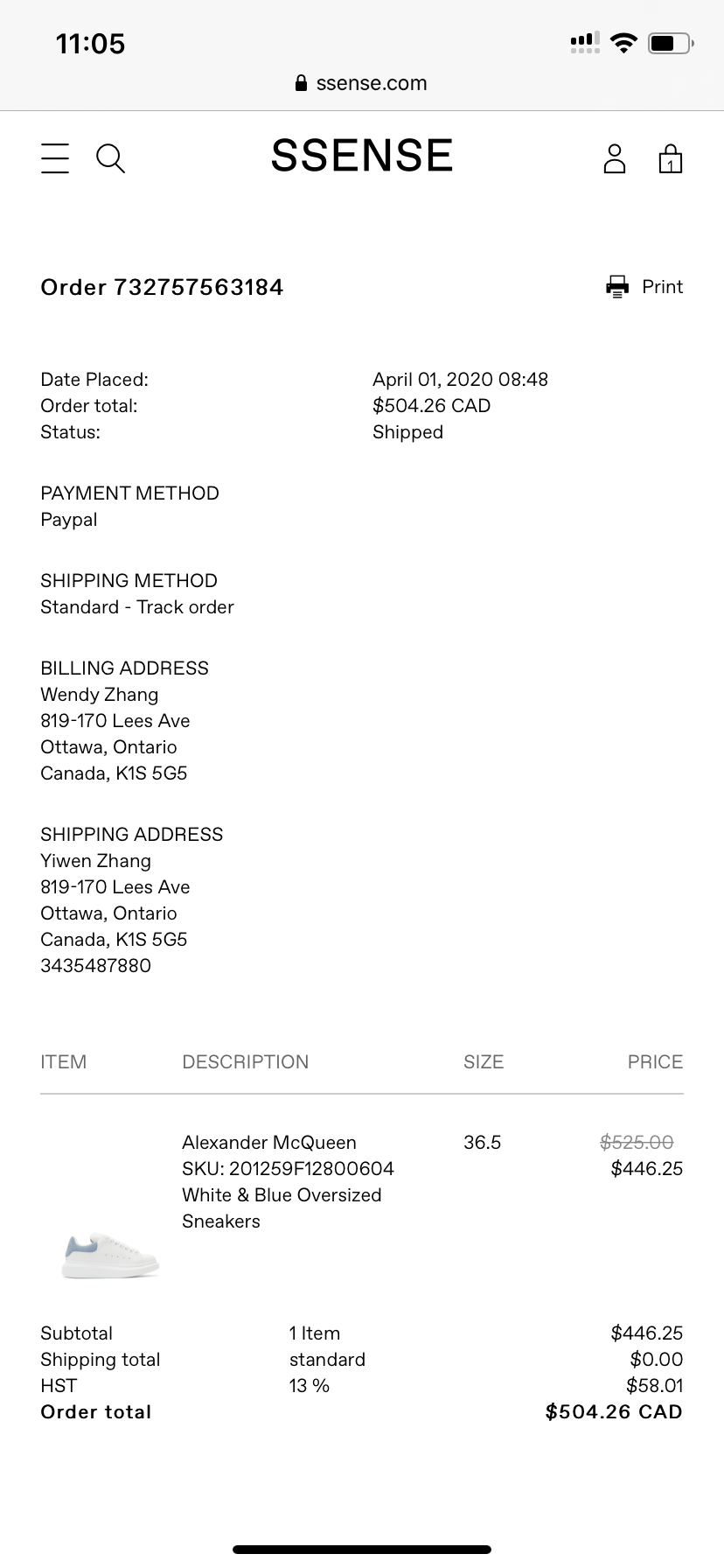Open the search magnifier icon
This screenshot has height=1568, width=724.
point(110,158)
